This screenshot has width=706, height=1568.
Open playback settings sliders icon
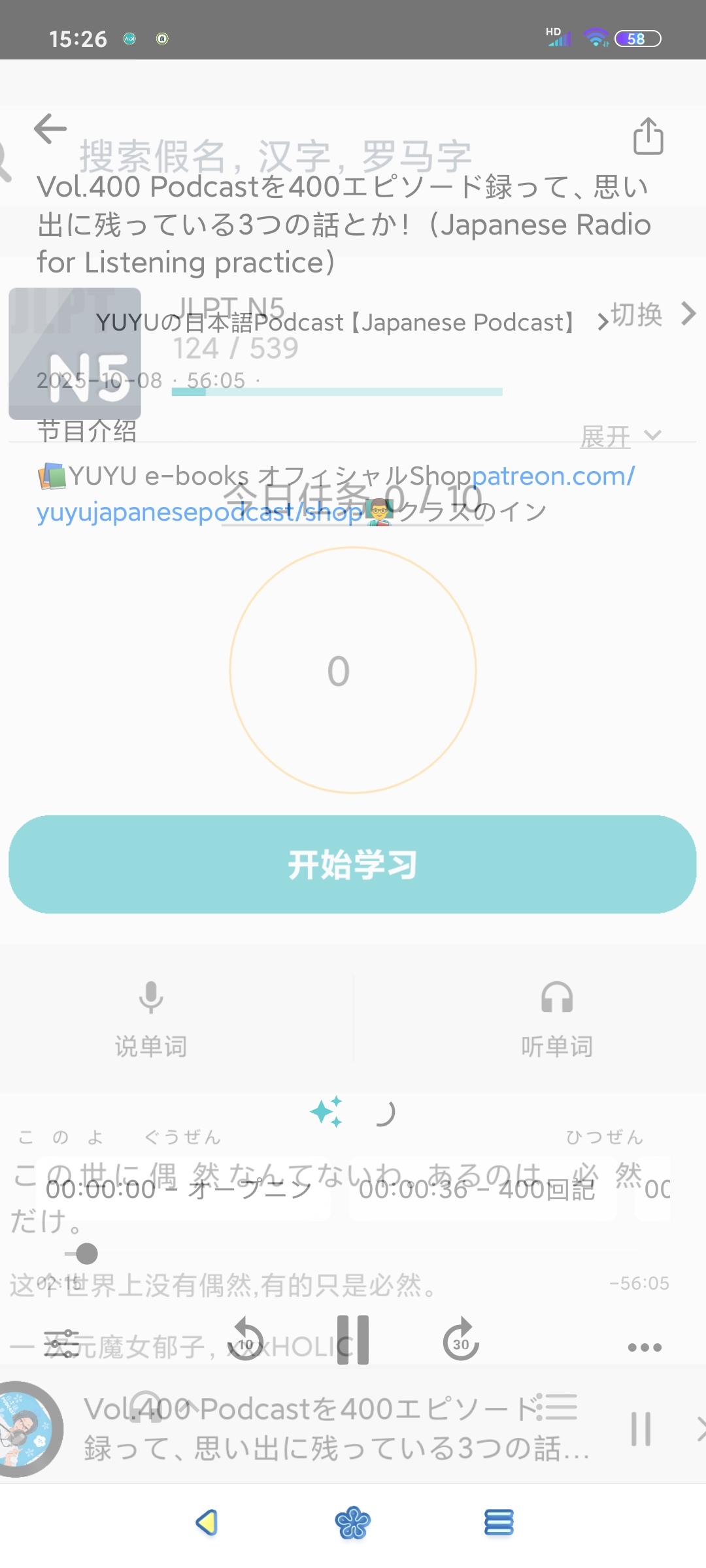point(61,1344)
